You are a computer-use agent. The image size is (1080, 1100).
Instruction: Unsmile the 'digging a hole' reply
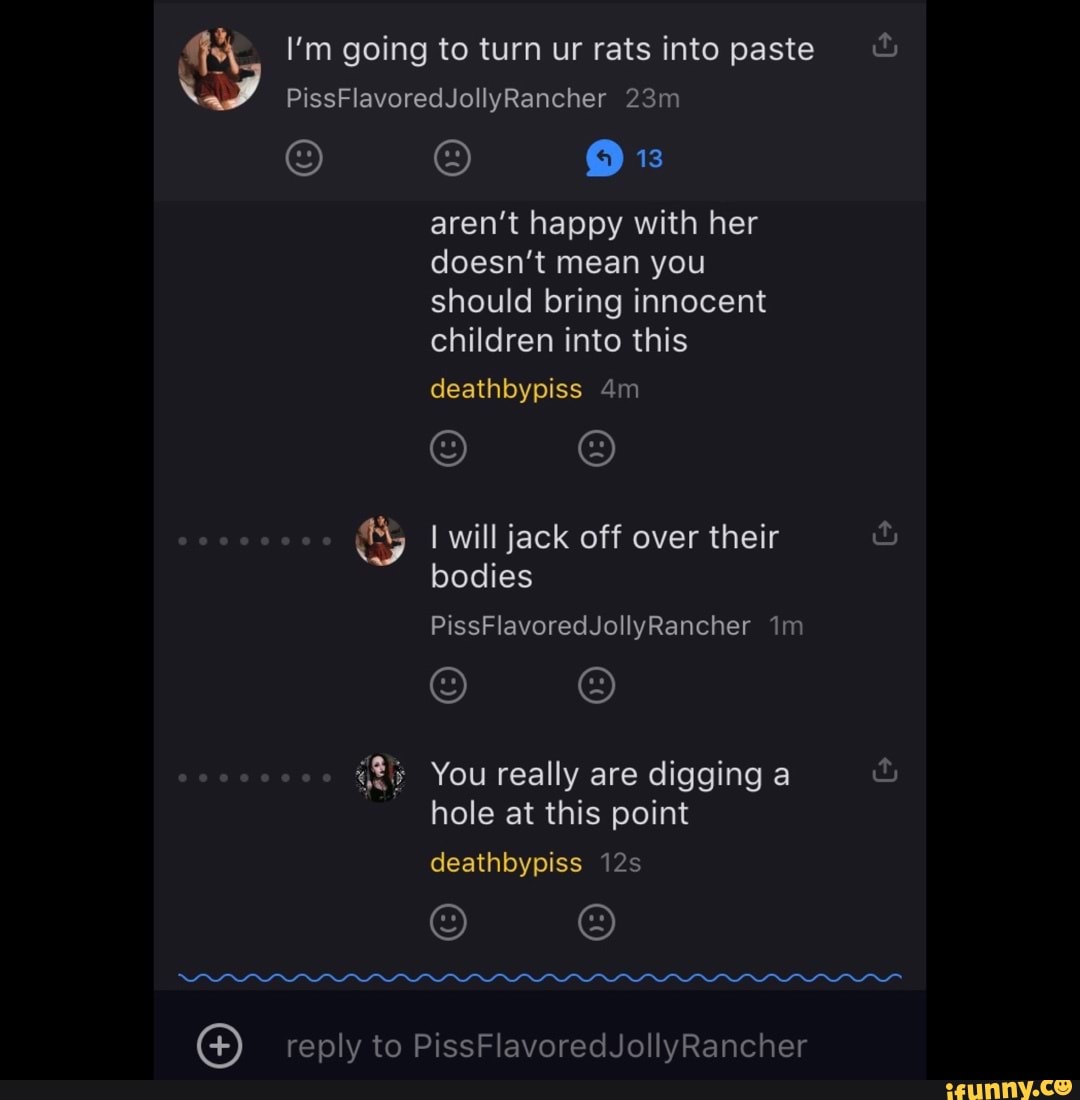[x=597, y=921]
